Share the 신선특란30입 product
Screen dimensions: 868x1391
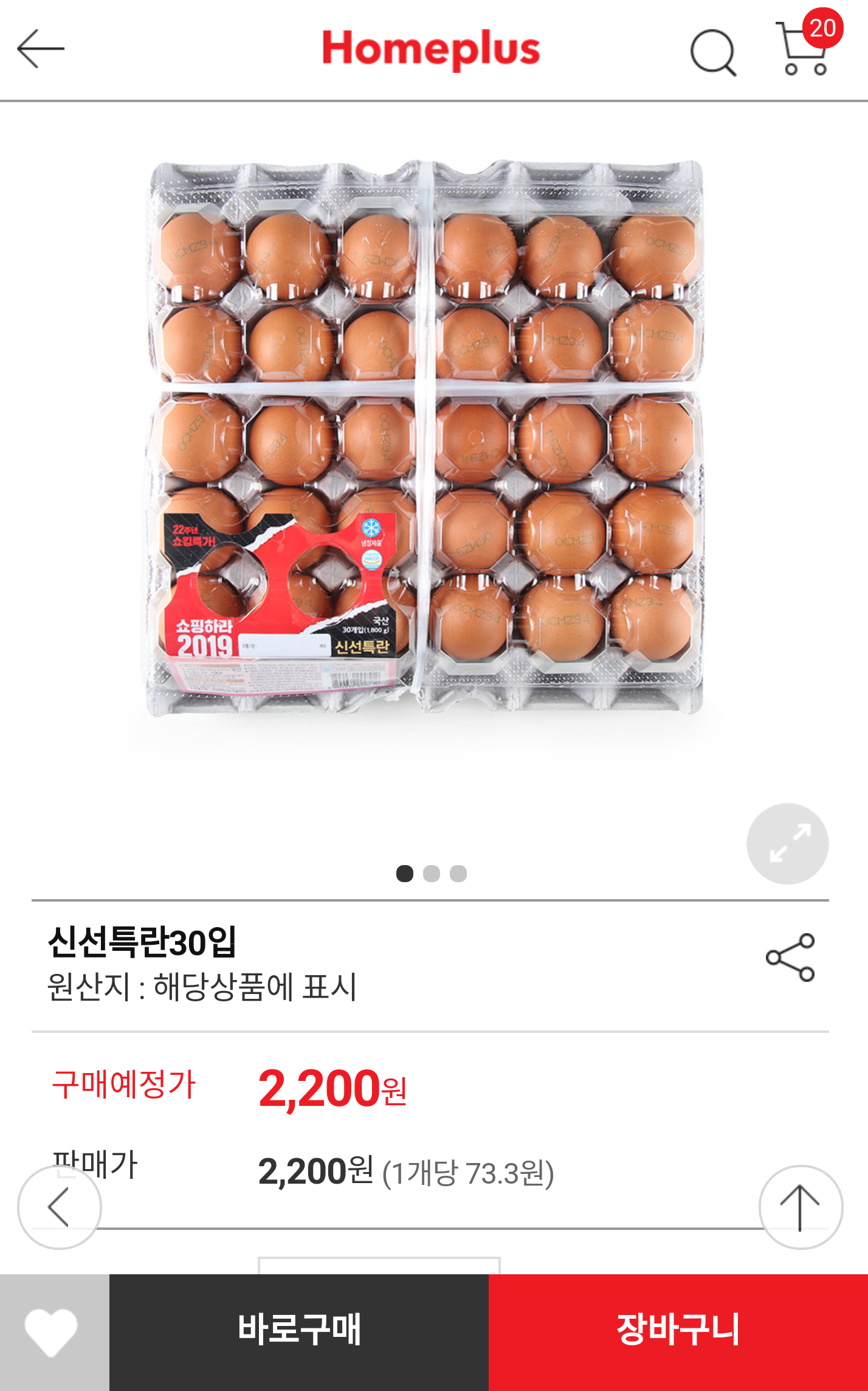(x=790, y=958)
